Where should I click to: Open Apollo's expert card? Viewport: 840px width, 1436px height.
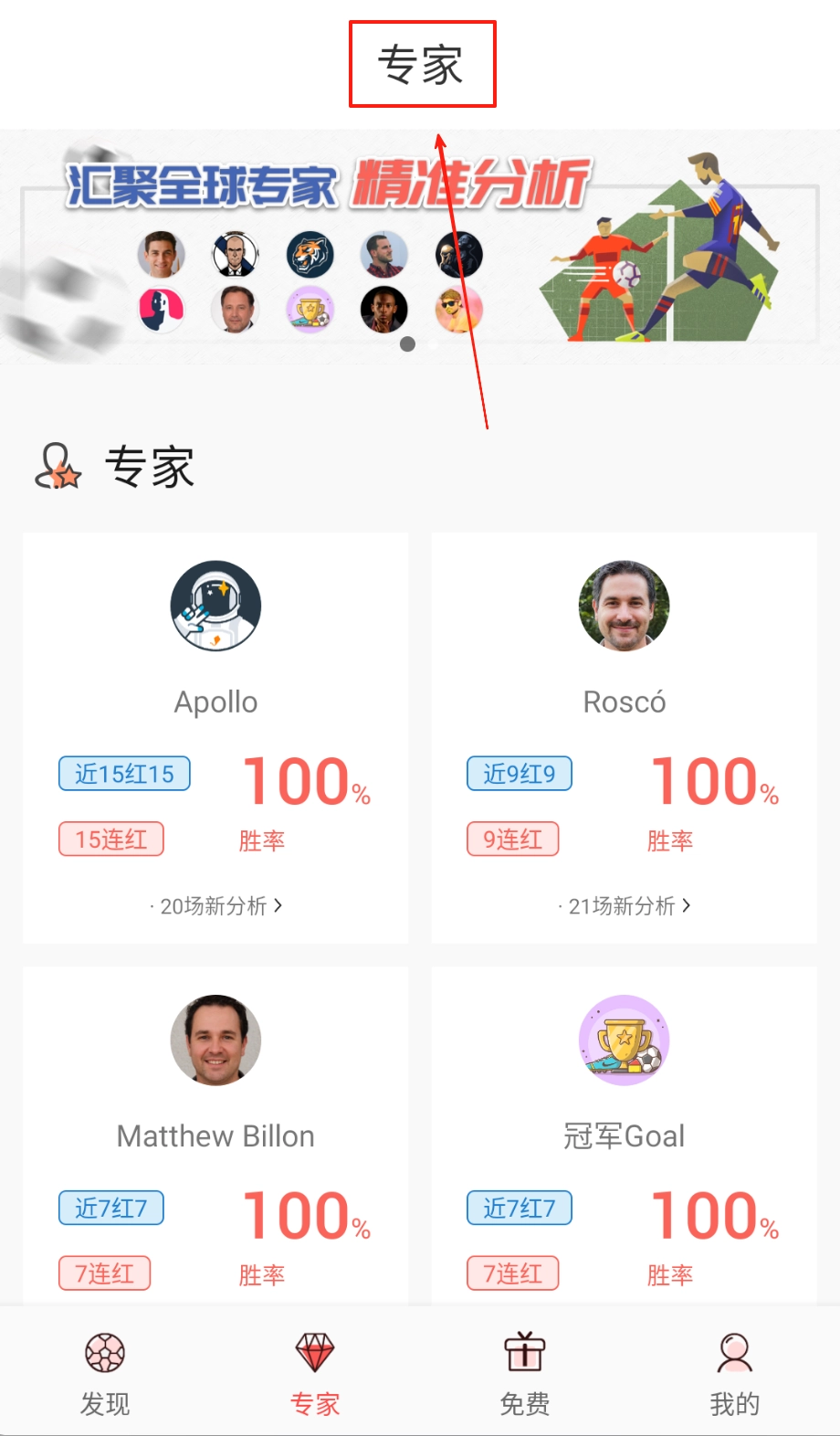[x=215, y=639]
